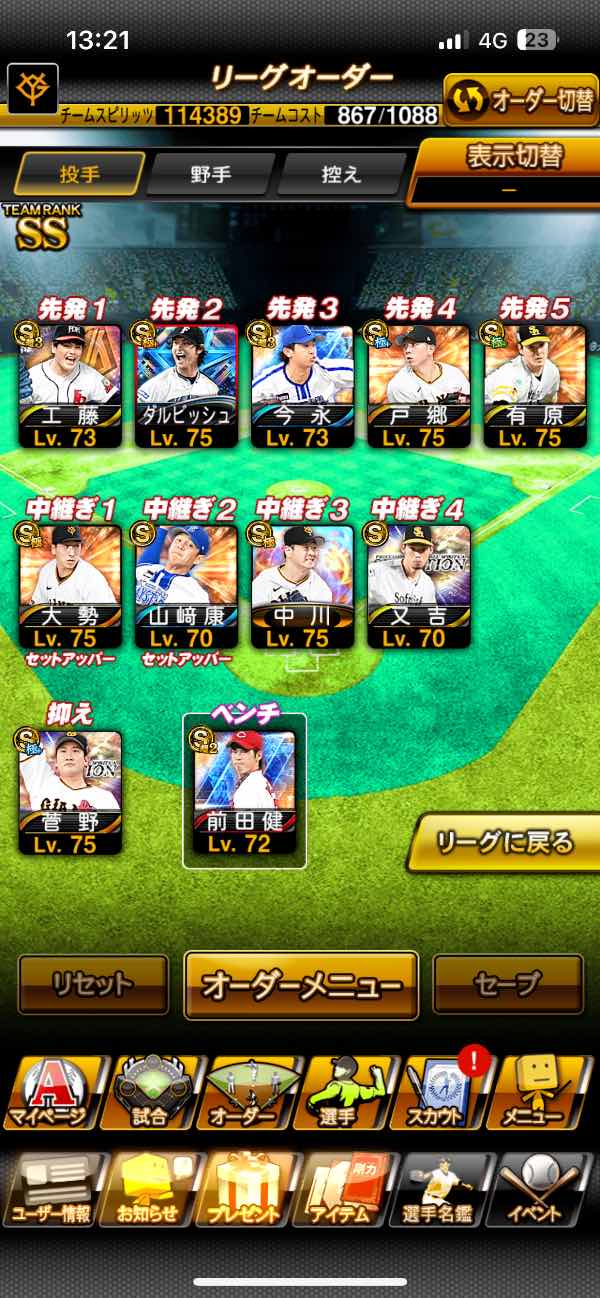This screenshot has height=1298, width=600.
Task: Reset the order with リセット
Action: pos(93,984)
